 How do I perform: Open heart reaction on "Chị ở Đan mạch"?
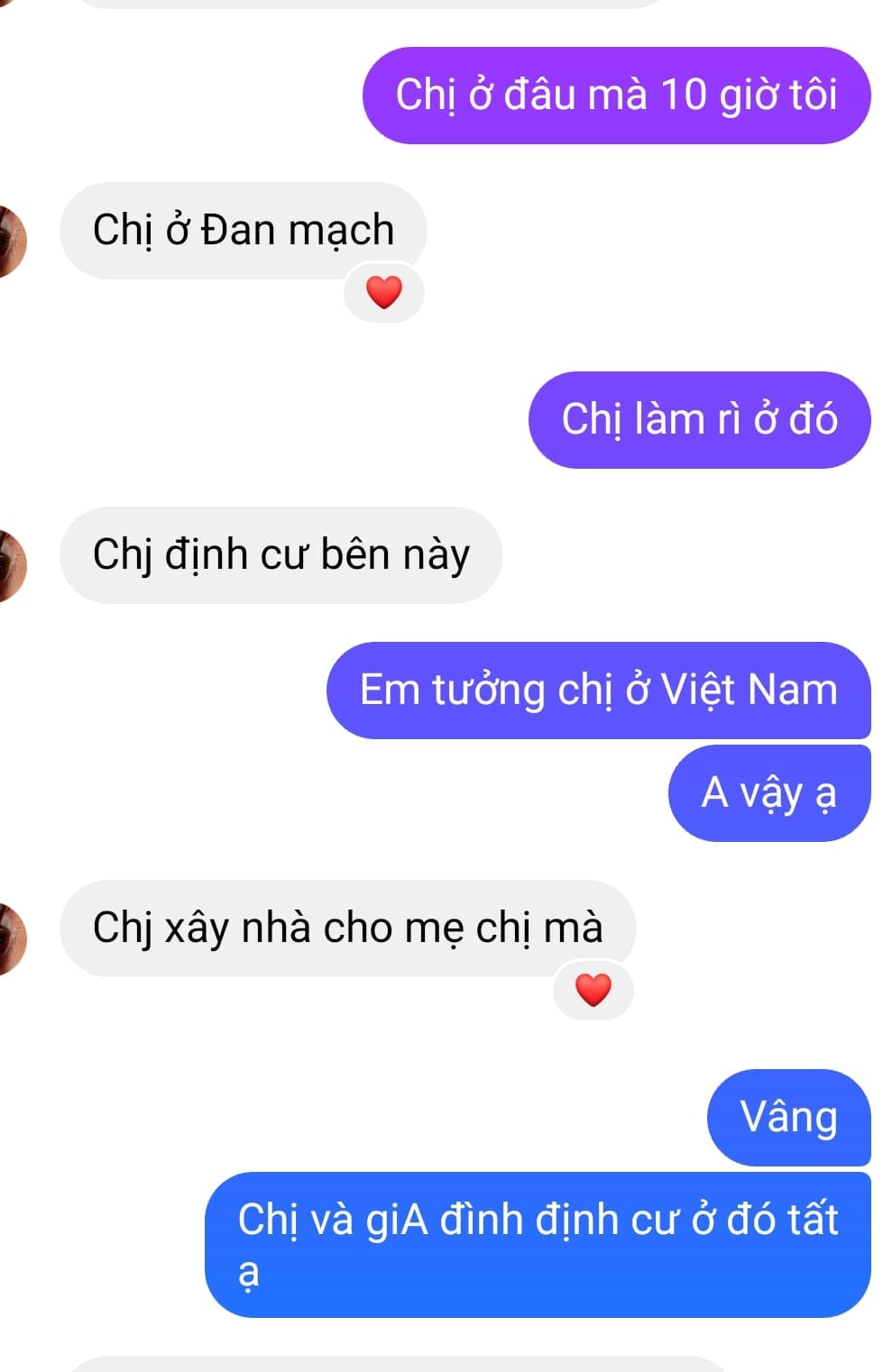(x=383, y=292)
